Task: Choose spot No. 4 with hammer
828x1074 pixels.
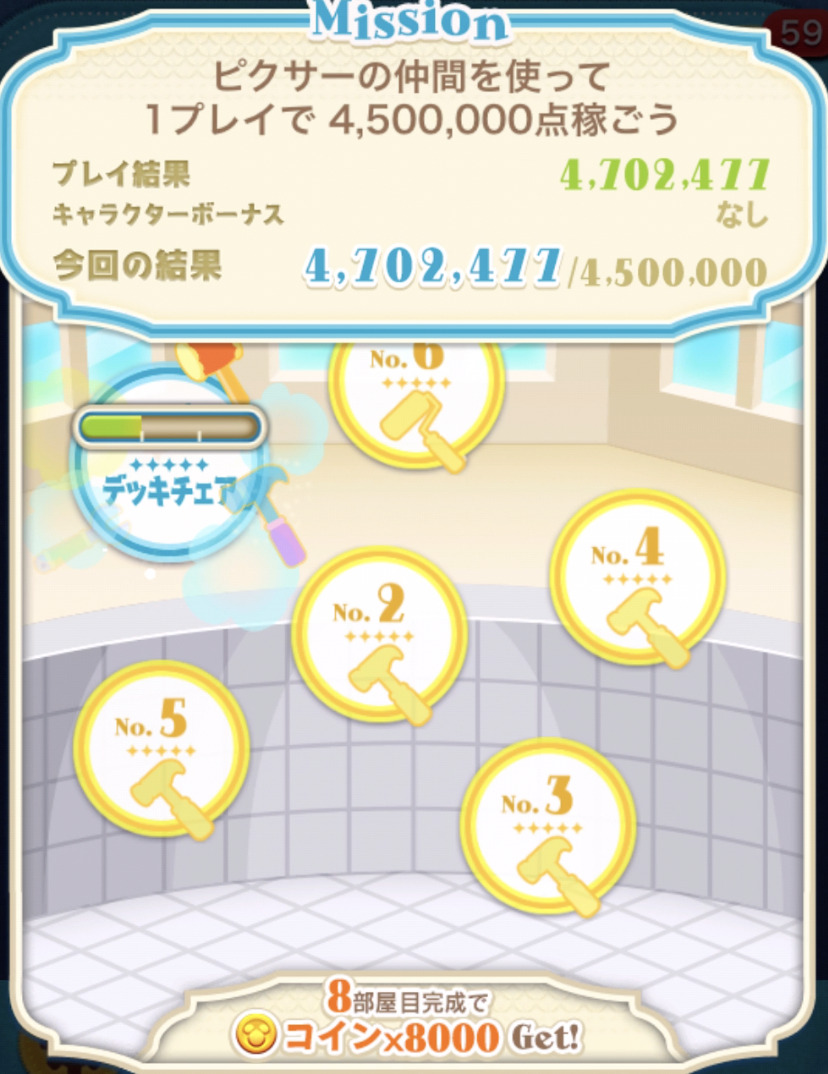Action: [636, 577]
